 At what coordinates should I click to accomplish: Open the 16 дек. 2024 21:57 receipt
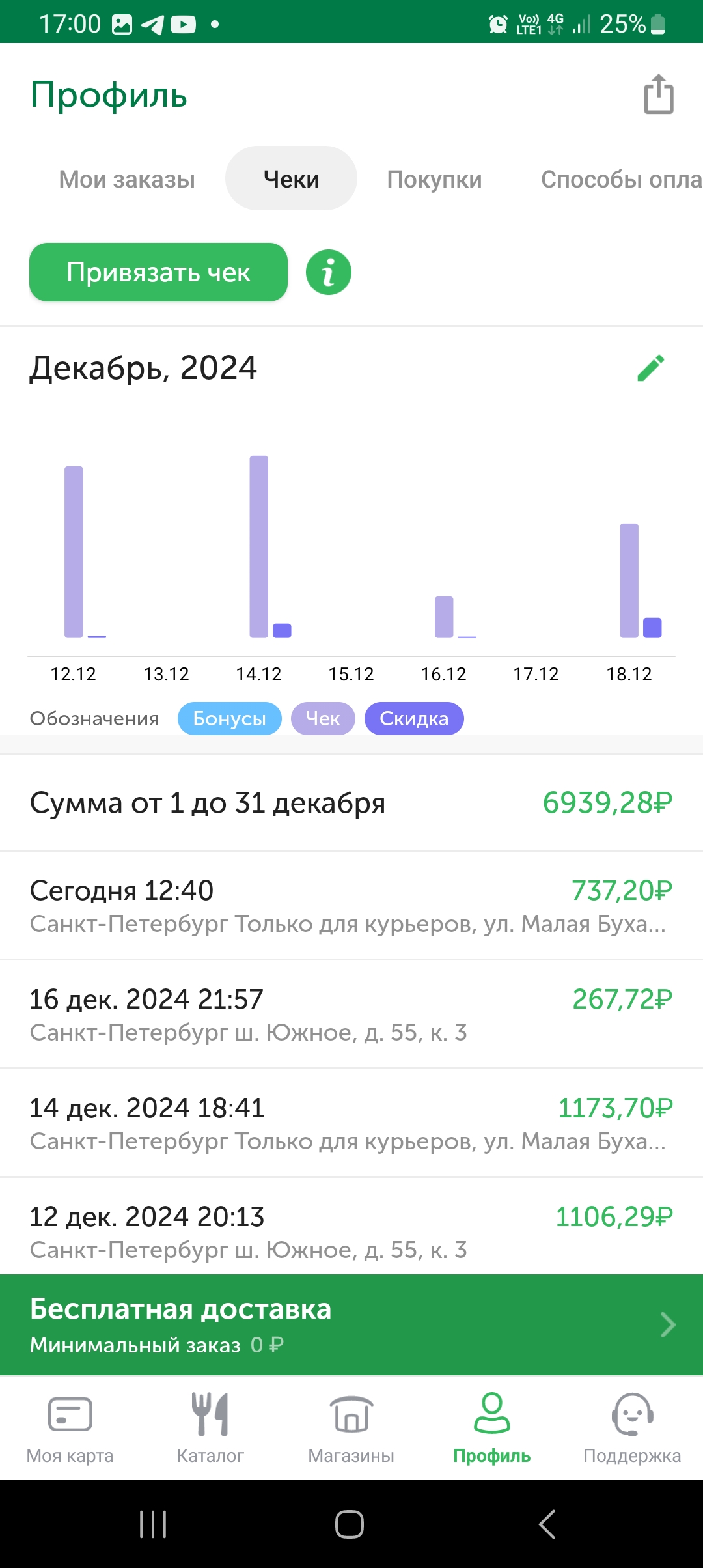(351, 1014)
